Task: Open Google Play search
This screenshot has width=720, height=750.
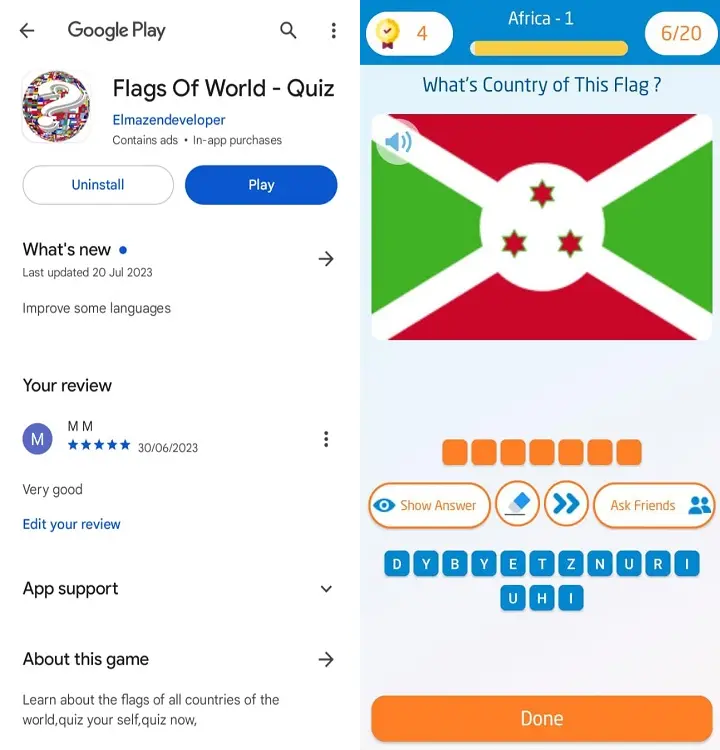Action: 288,30
